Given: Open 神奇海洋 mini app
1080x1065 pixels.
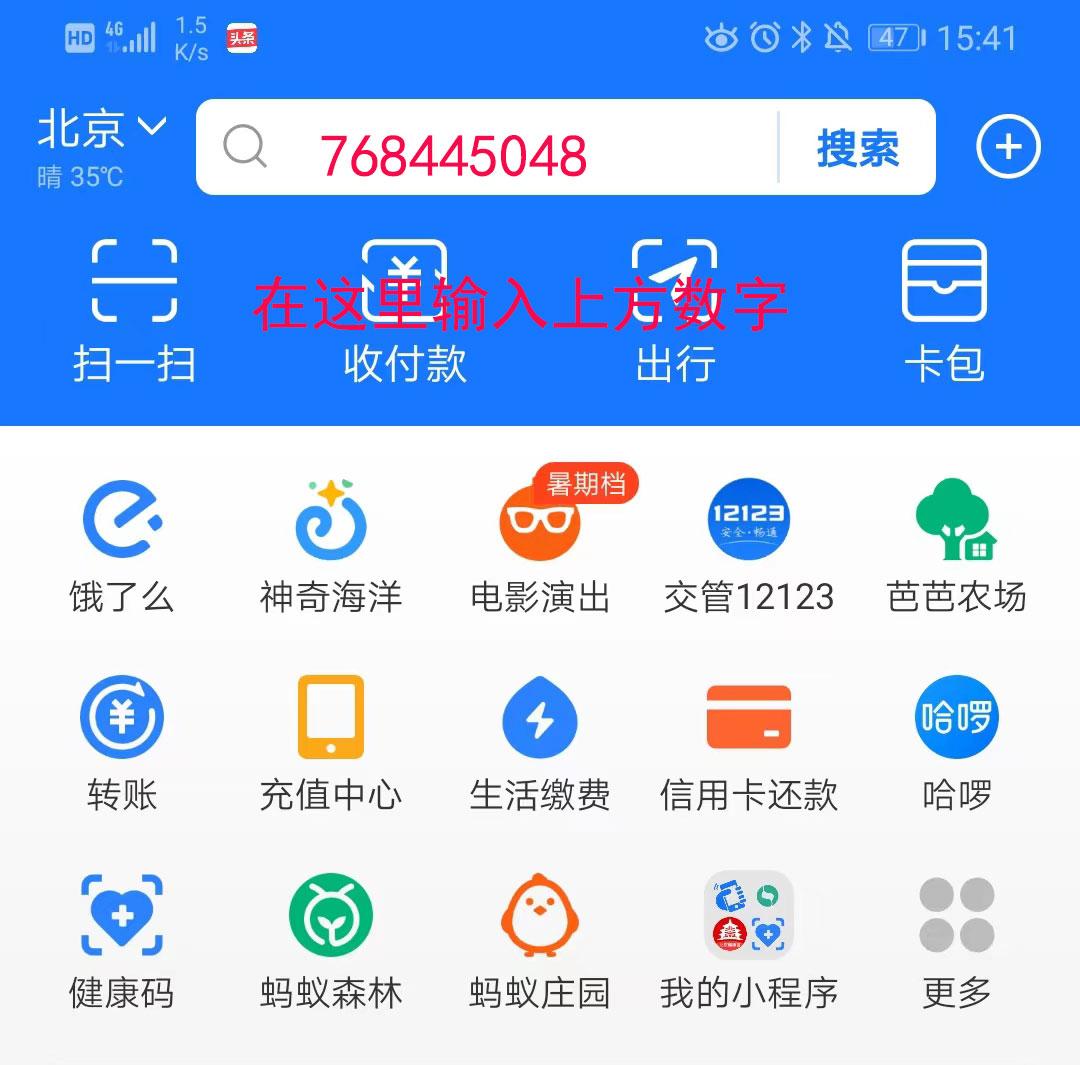Looking at the screenshot, I should pyautogui.click(x=330, y=545).
